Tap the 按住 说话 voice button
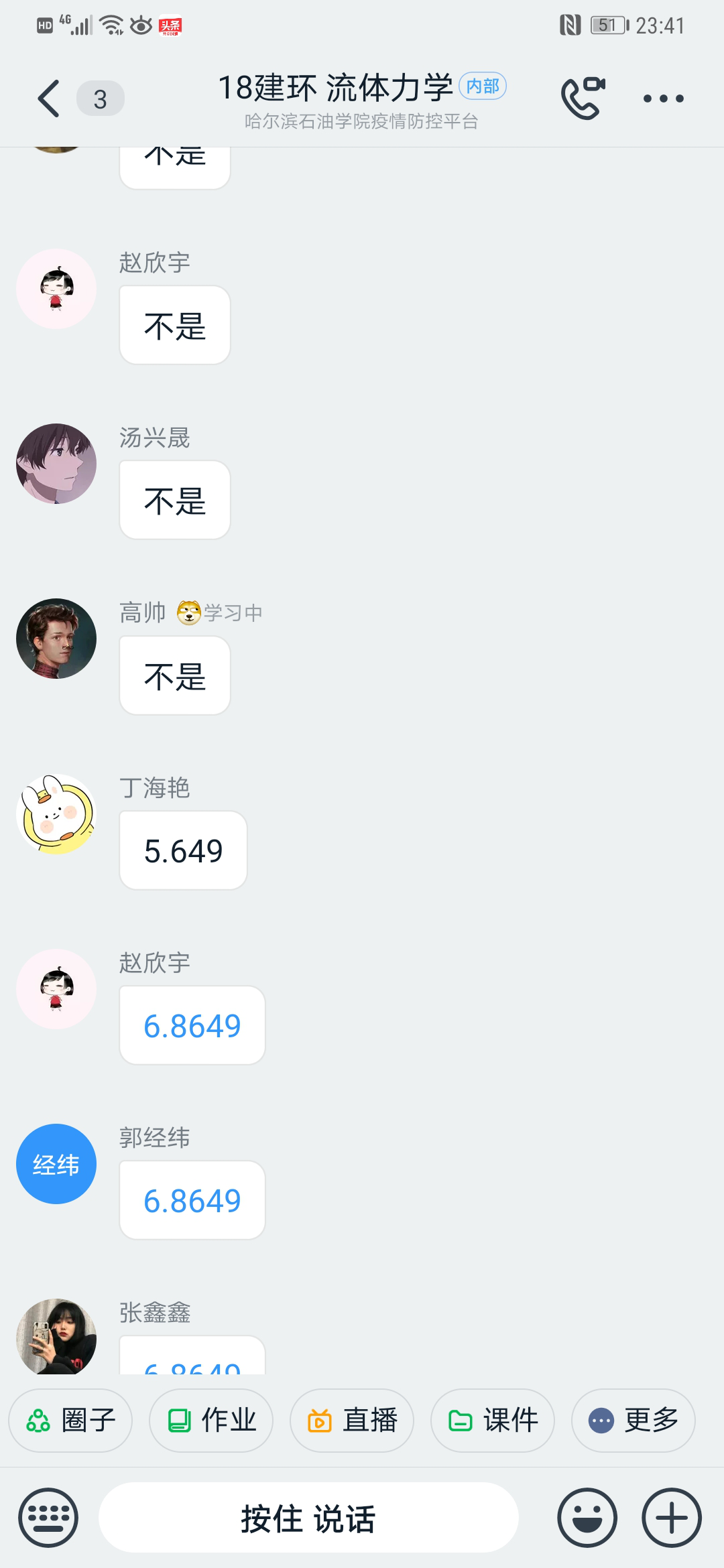 coord(308,1518)
